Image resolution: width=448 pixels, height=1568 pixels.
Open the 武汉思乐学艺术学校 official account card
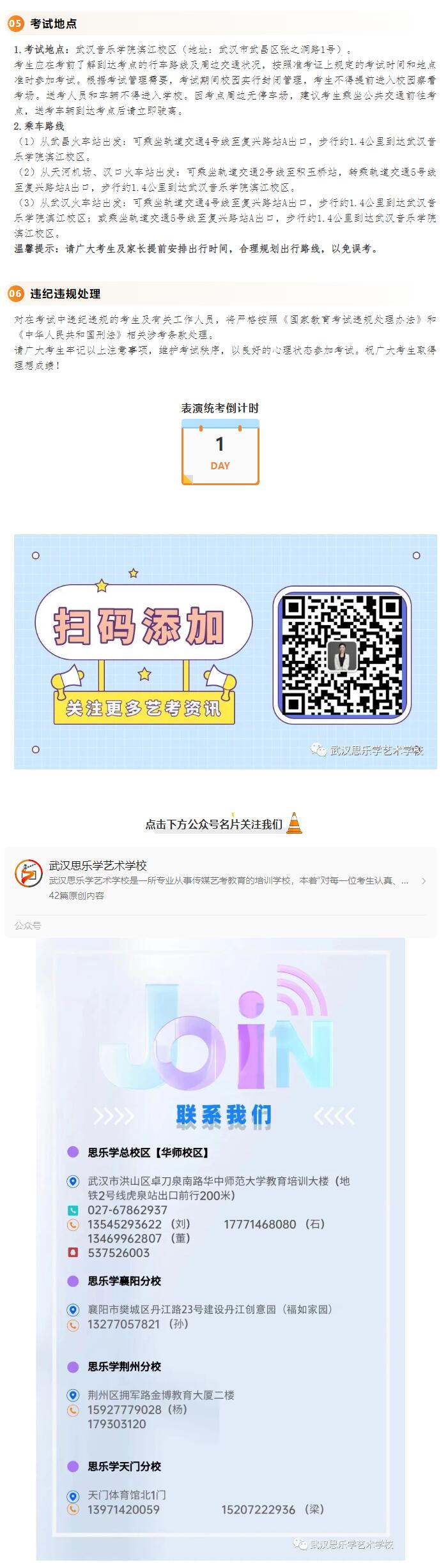tap(220, 880)
